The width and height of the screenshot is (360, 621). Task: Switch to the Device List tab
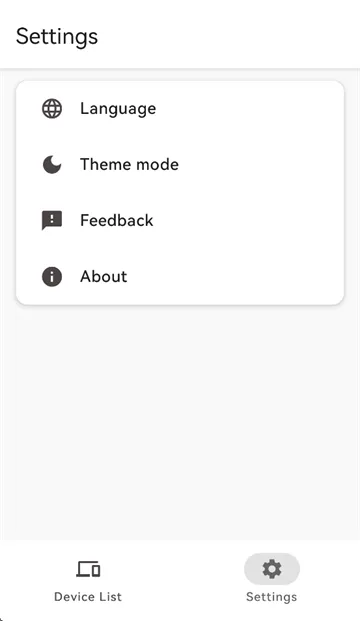coord(88,580)
